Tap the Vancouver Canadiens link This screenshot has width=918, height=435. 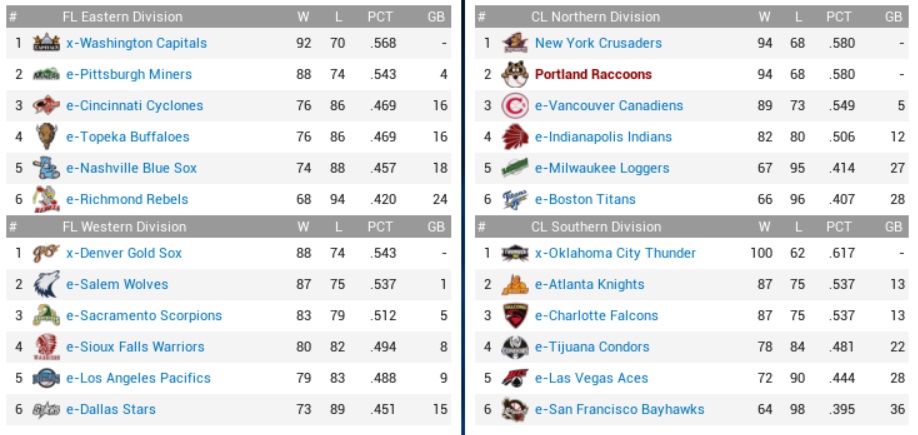coord(609,105)
